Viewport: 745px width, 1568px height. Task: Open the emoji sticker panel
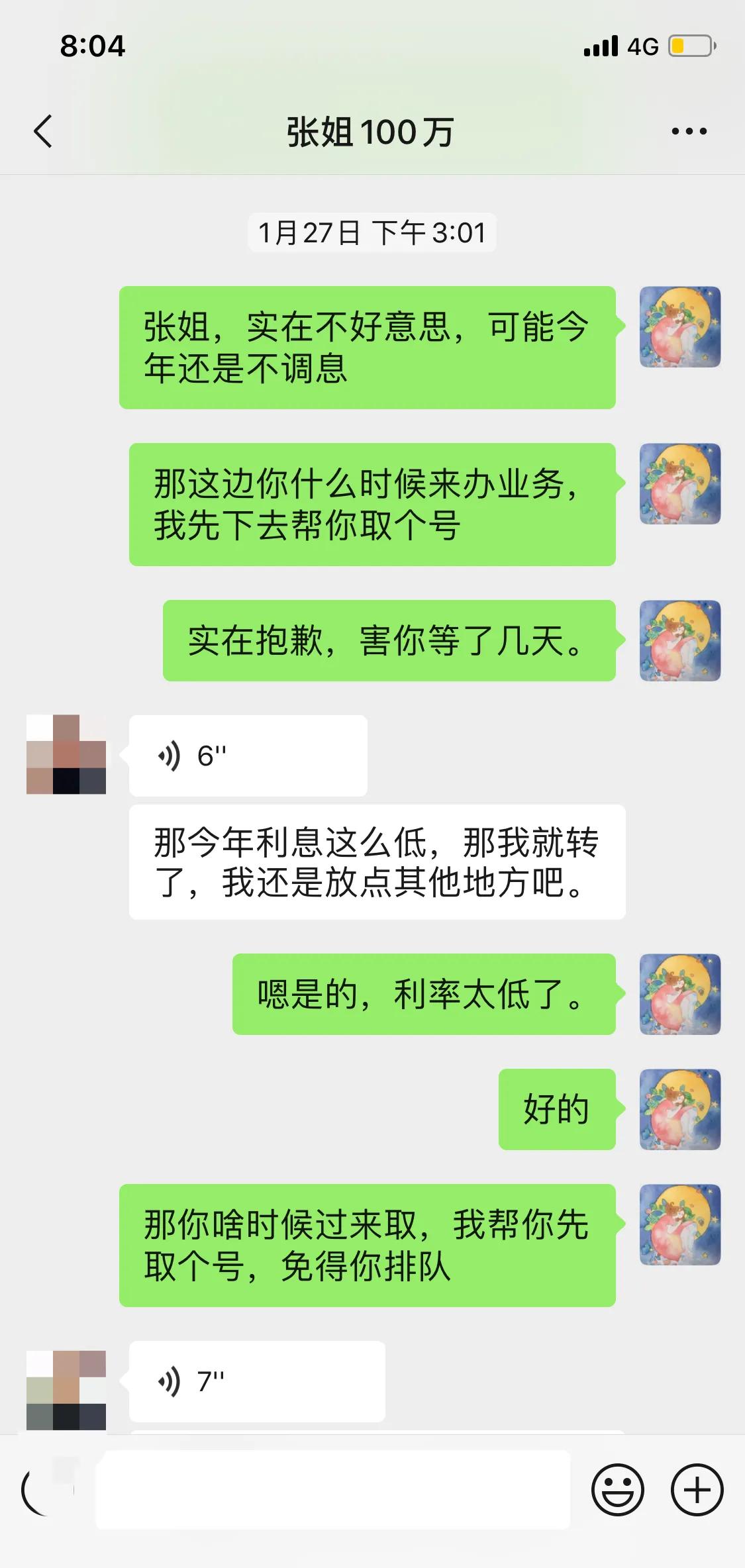click(x=617, y=1491)
